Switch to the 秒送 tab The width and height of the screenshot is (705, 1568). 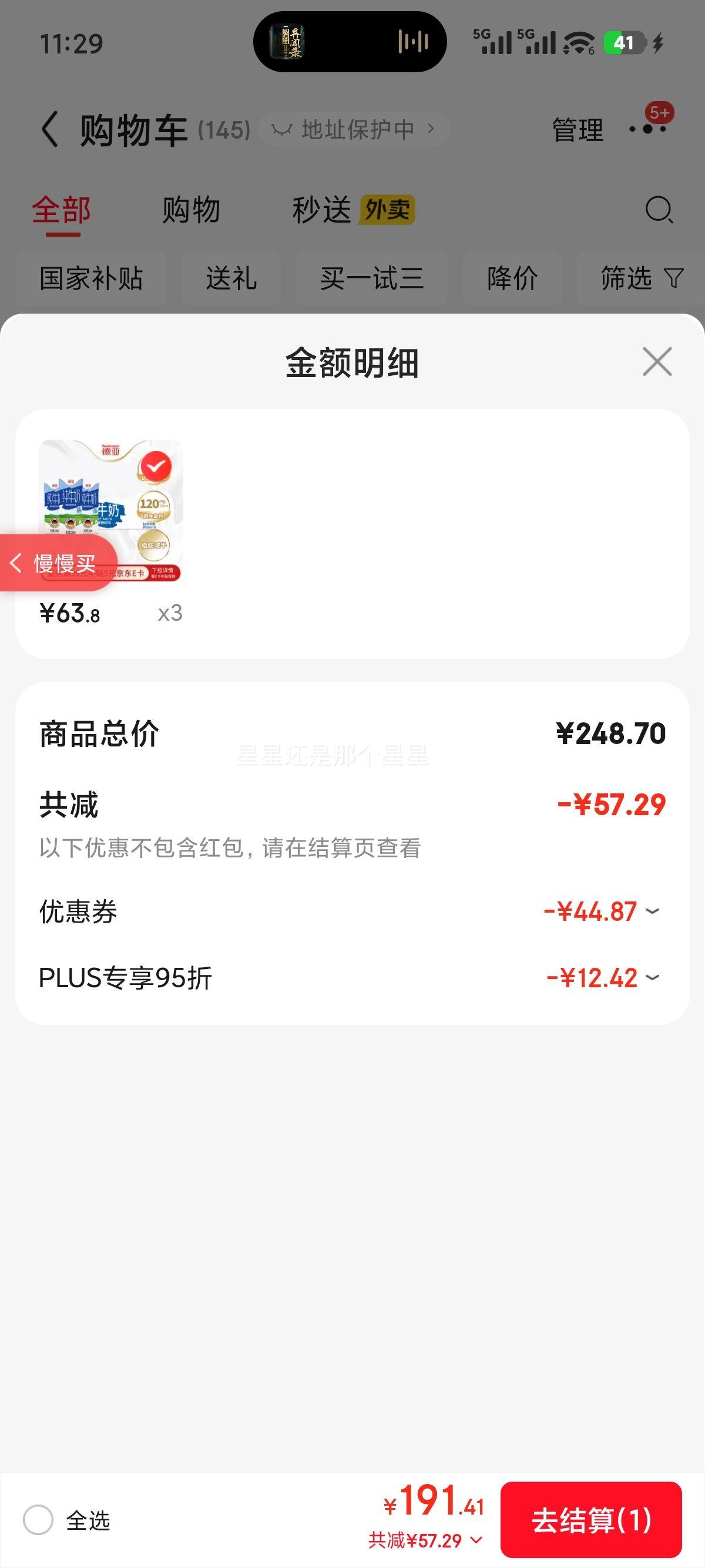tap(321, 210)
